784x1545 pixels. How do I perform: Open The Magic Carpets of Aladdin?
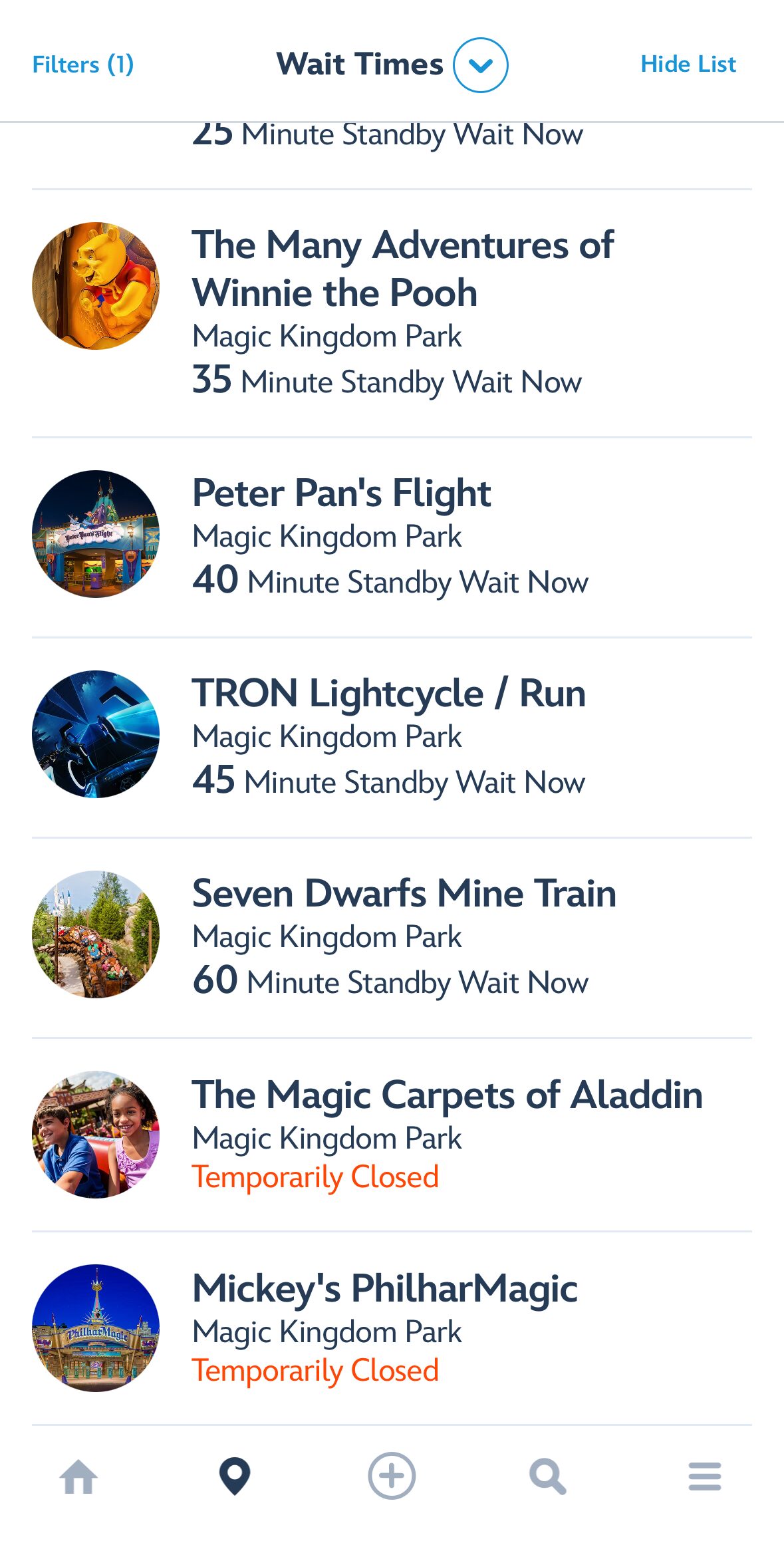tap(447, 1095)
